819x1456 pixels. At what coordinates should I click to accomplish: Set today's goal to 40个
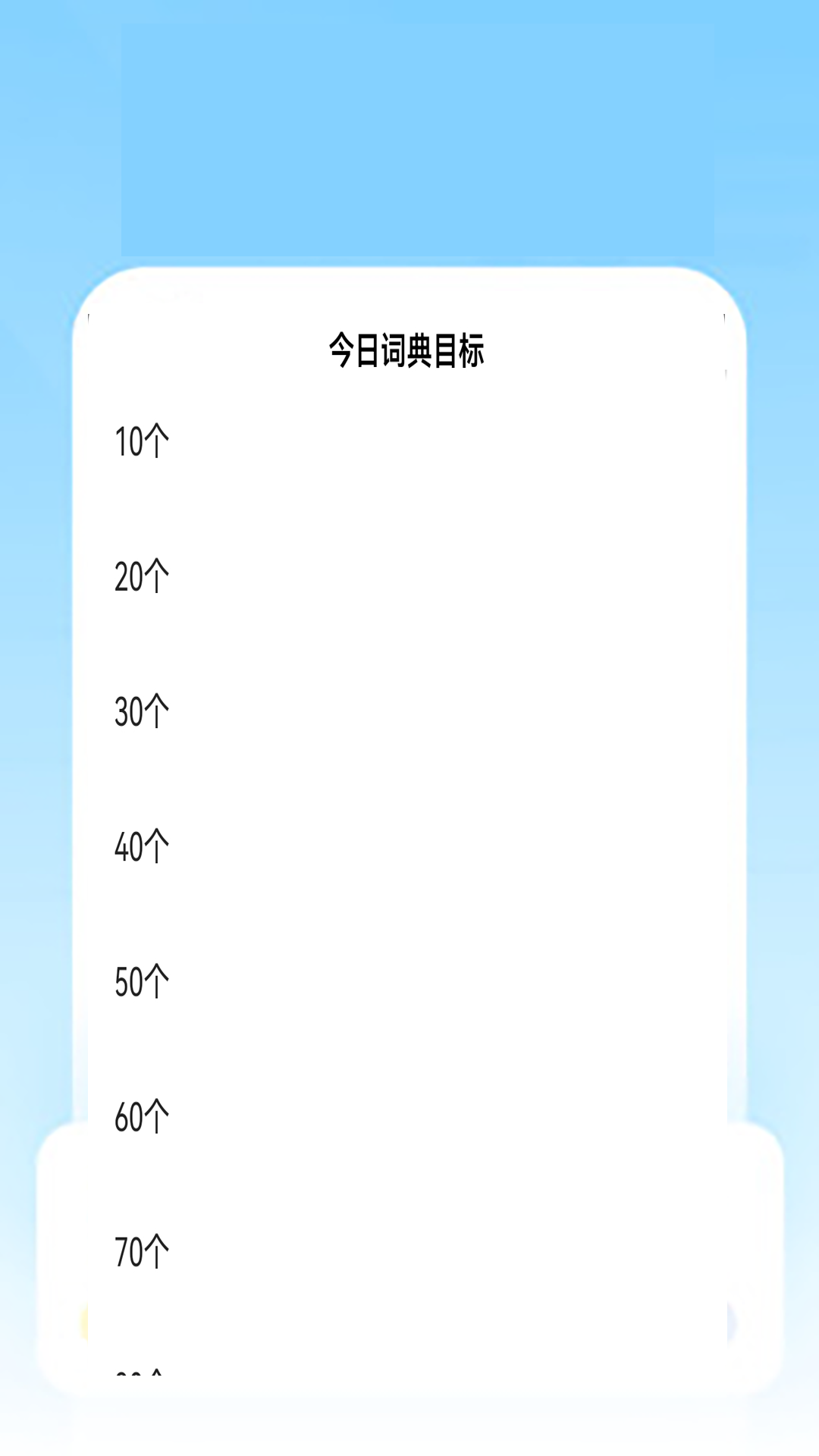(x=142, y=846)
